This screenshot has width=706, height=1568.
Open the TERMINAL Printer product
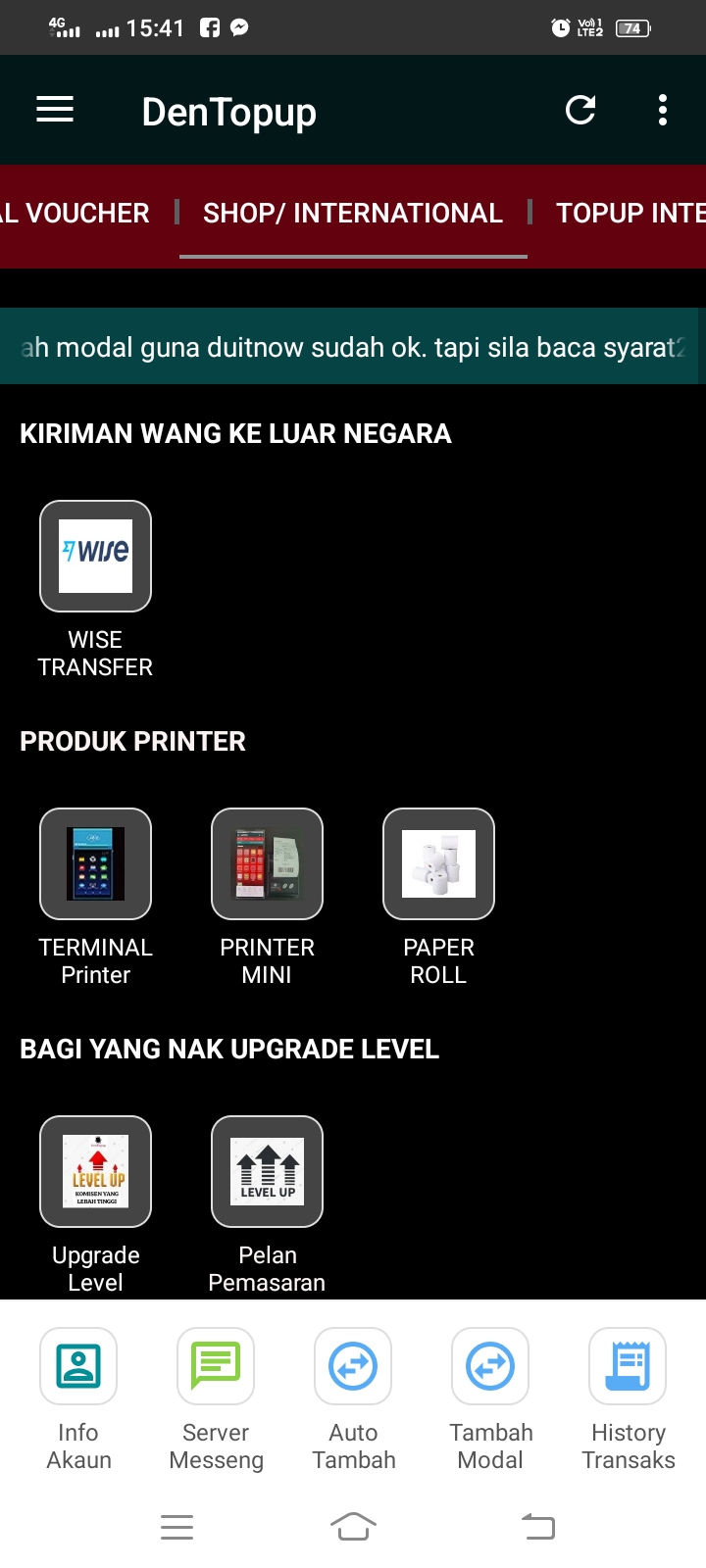tap(95, 864)
